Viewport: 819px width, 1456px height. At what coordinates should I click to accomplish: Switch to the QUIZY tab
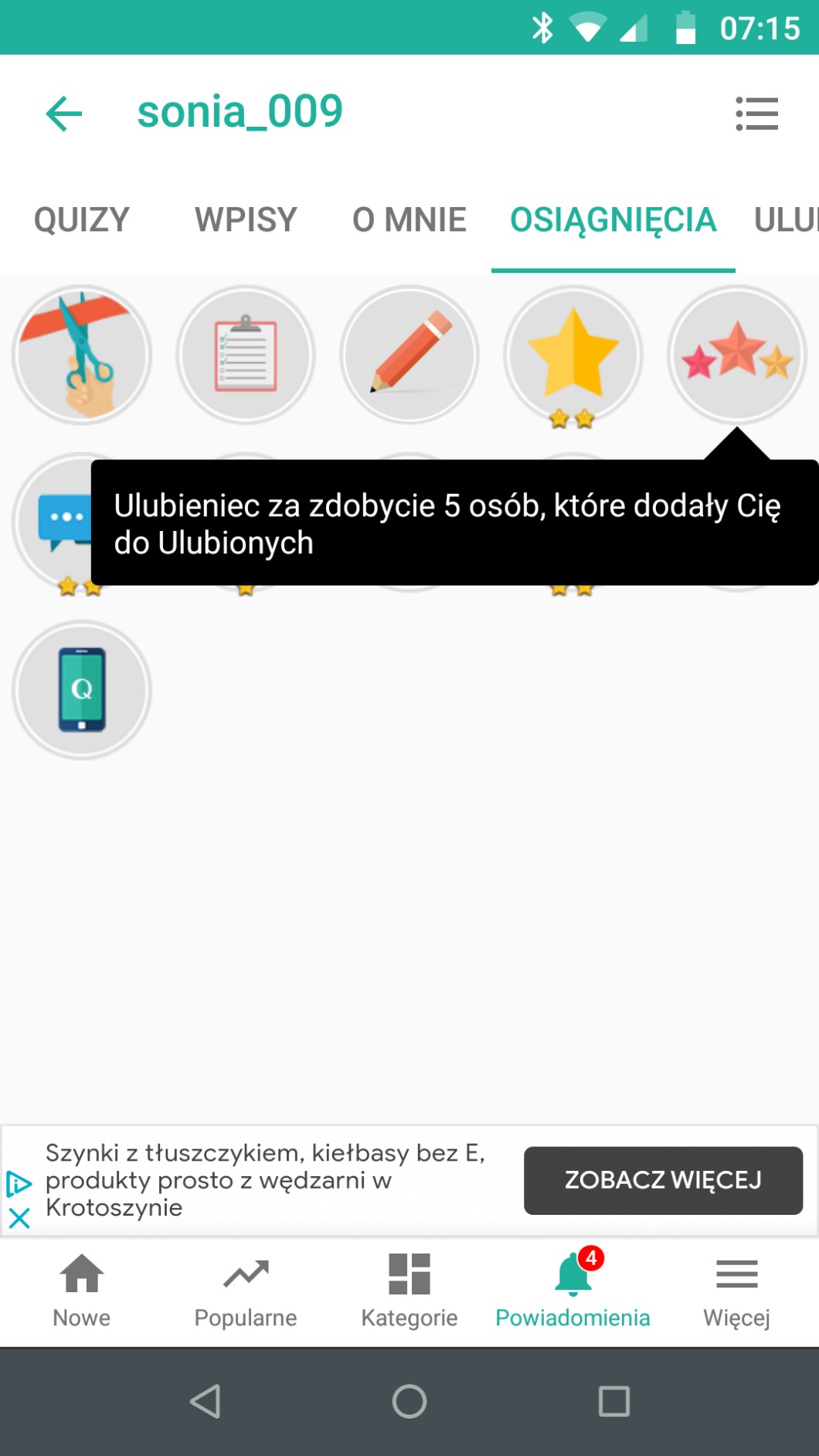coord(82,220)
